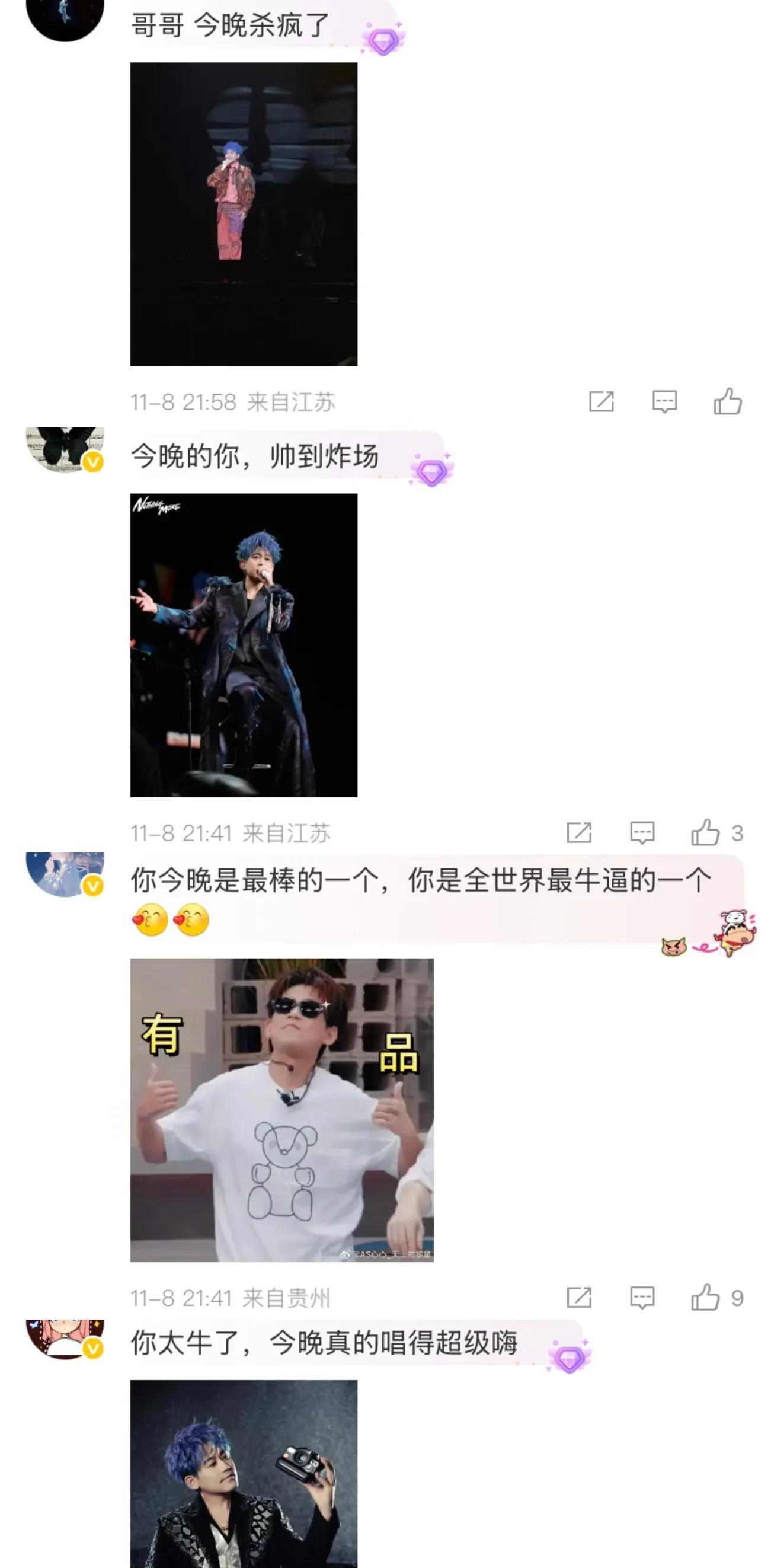Open the photo under 今晚的你，帅到炸场
Viewport: 771px width, 1568px height.
pyautogui.click(x=244, y=644)
